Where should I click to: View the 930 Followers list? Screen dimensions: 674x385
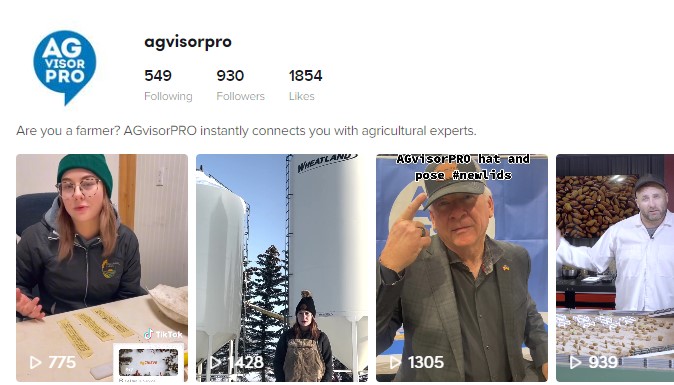point(240,86)
